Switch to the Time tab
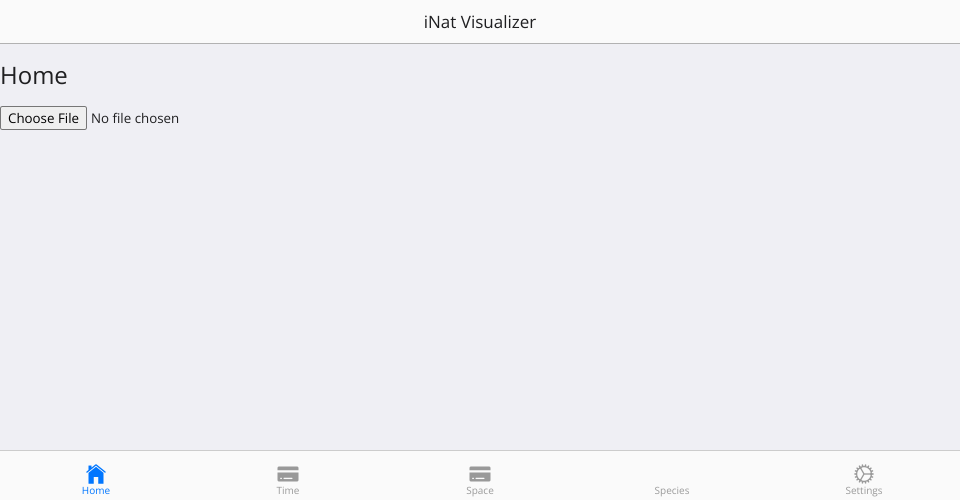Image resolution: width=960 pixels, height=500 pixels. pos(288,478)
